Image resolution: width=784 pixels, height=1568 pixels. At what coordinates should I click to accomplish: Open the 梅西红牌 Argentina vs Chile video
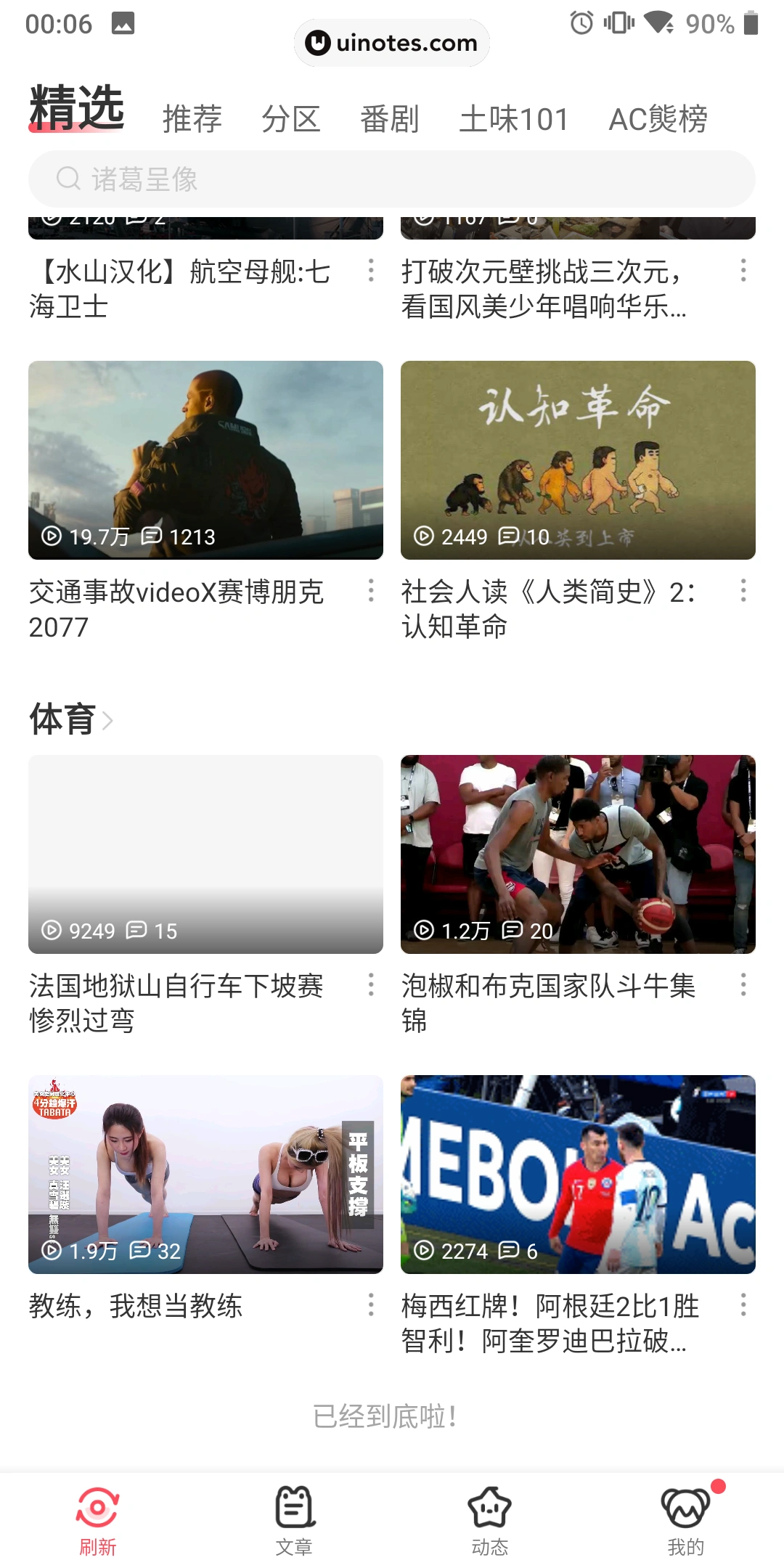(x=578, y=1175)
